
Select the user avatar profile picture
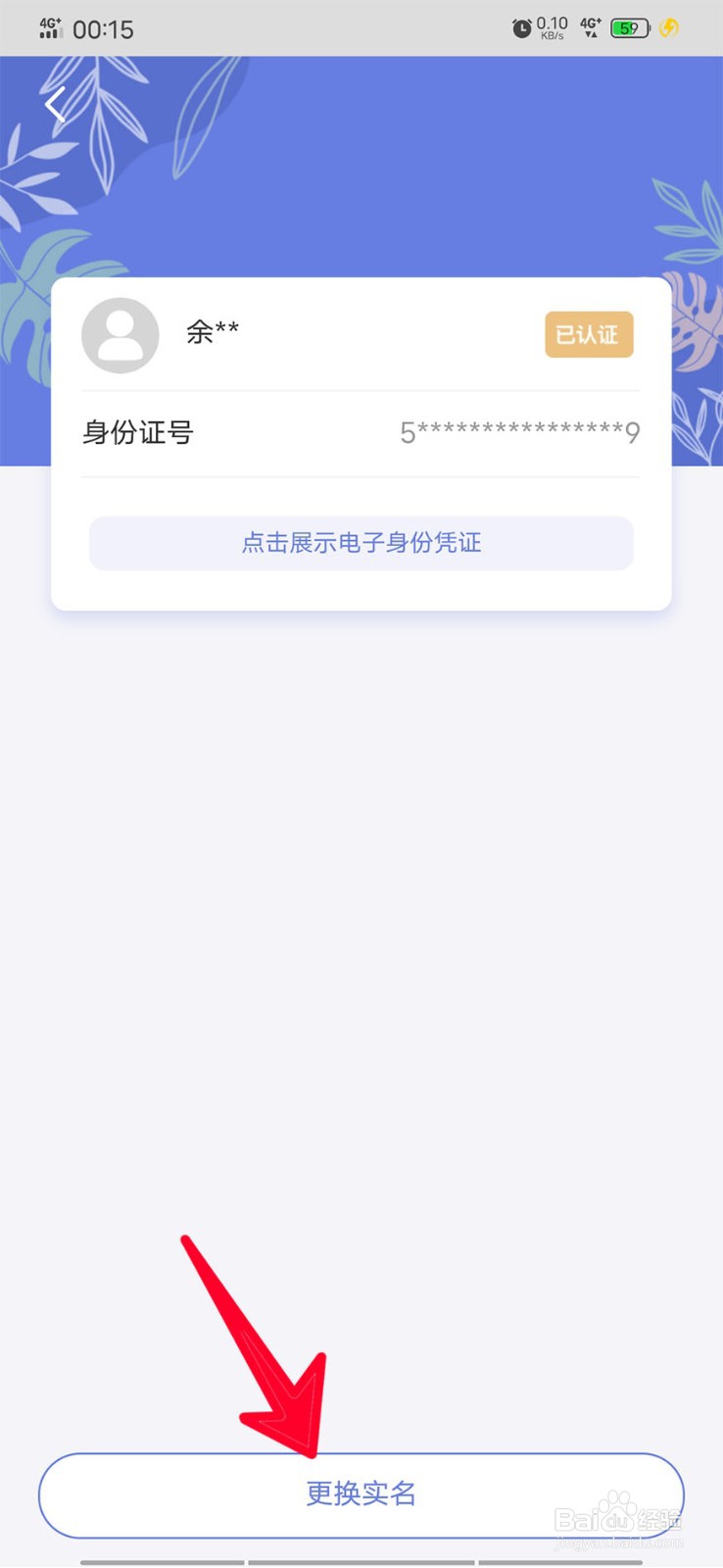tap(120, 334)
